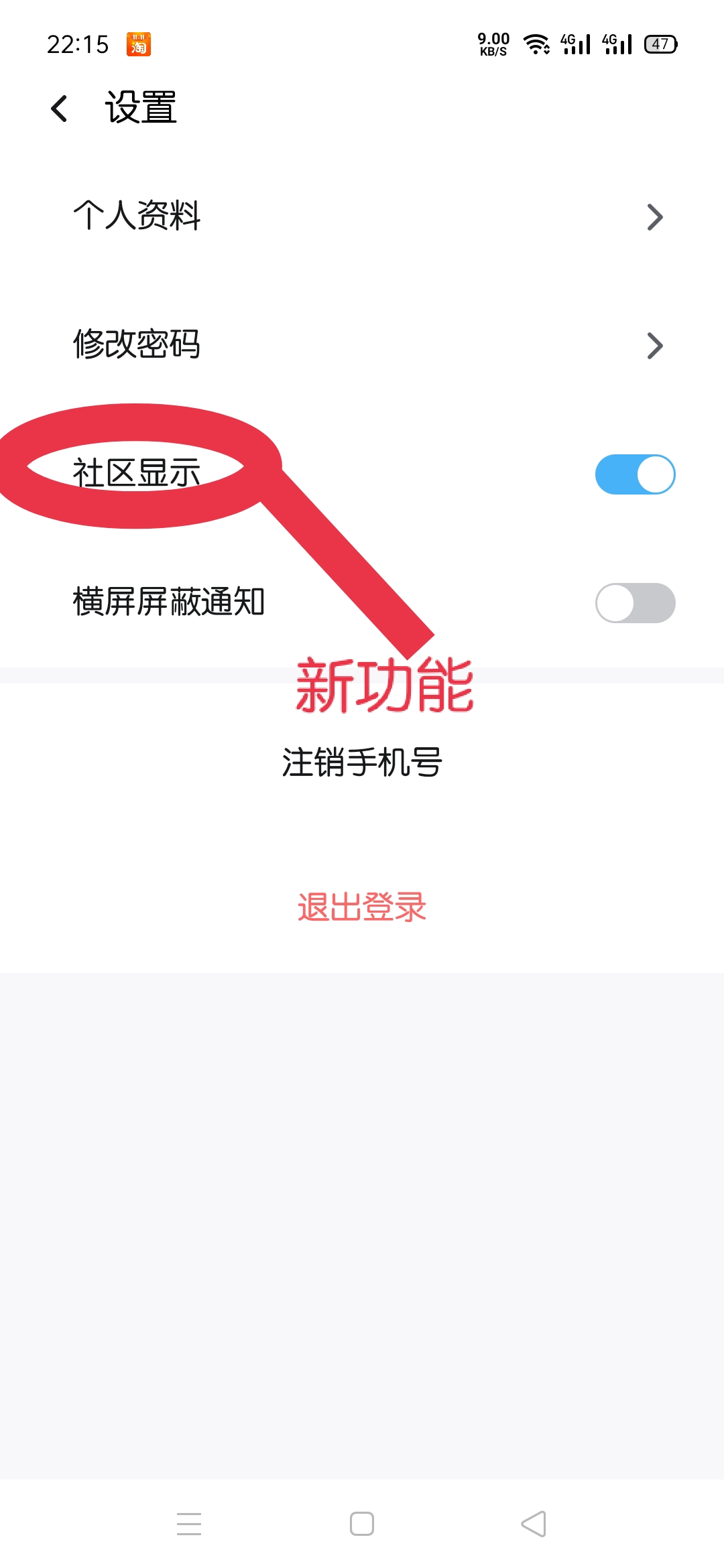Turn off the 社区显示 switch
Screen dimensions: 724x1568
634,474
